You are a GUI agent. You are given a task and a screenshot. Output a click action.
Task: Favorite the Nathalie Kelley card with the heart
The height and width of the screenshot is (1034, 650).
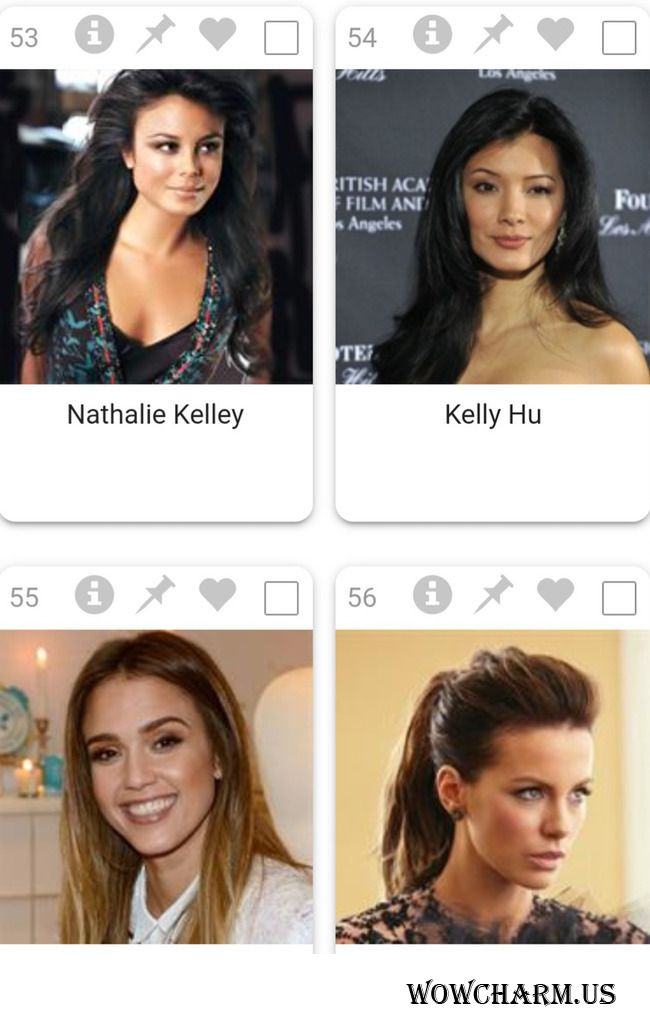pyautogui.click(x=217, y=35)
